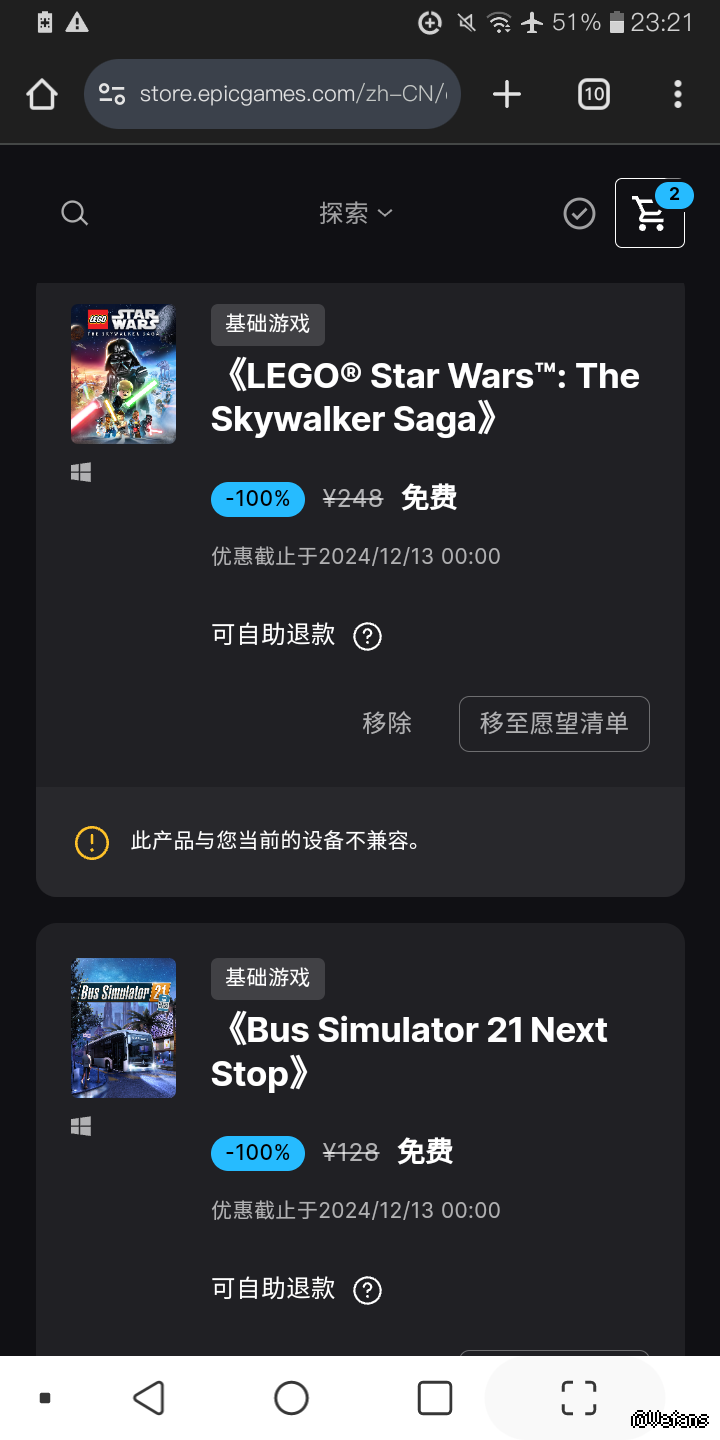Image resolution: width=720 pixels, height=1440 pixels.
Task: Show refund help for Bus Simulator 21
Action: coord(368,1290)
